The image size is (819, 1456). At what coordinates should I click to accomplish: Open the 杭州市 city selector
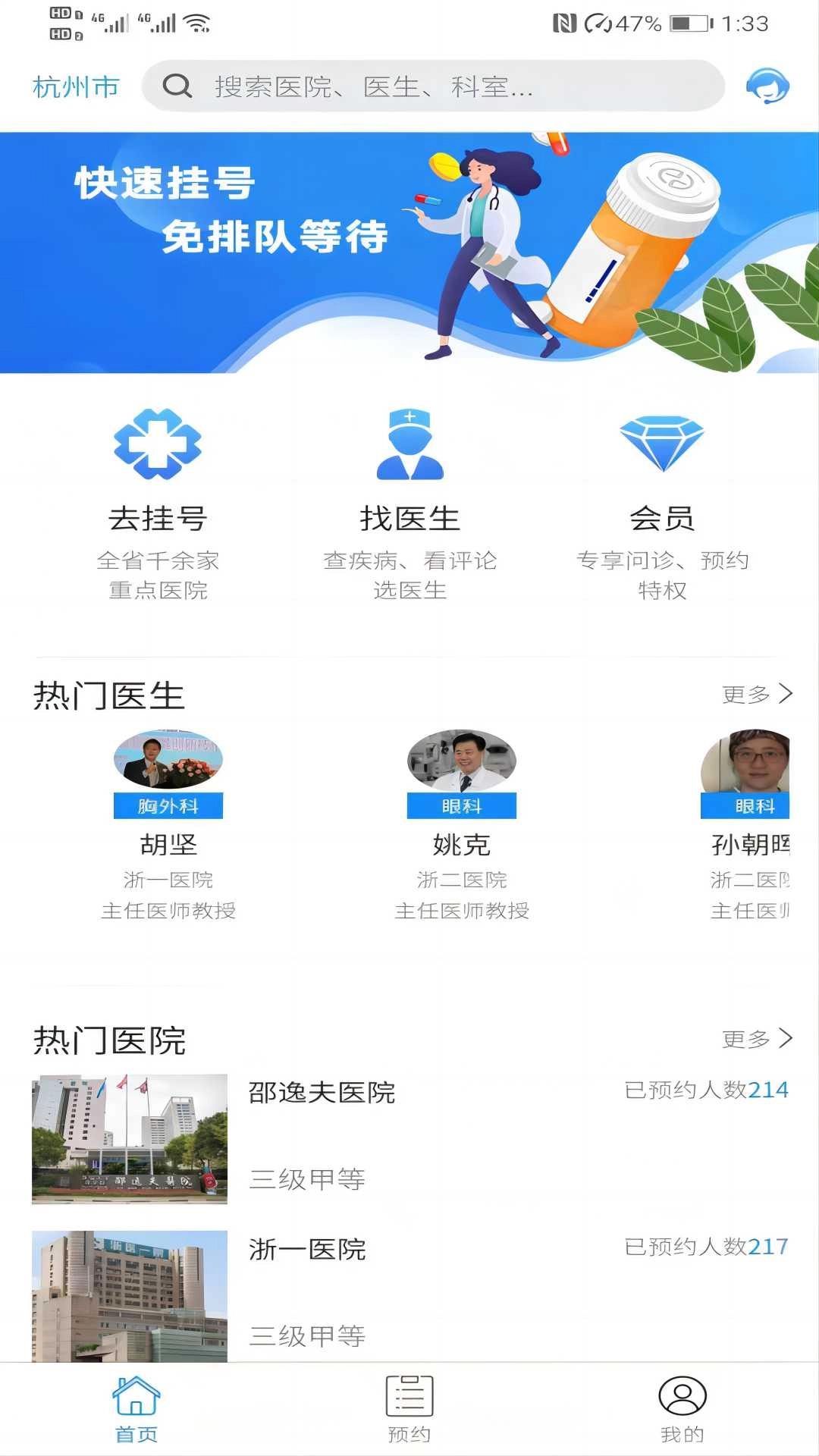pos(74,86)
